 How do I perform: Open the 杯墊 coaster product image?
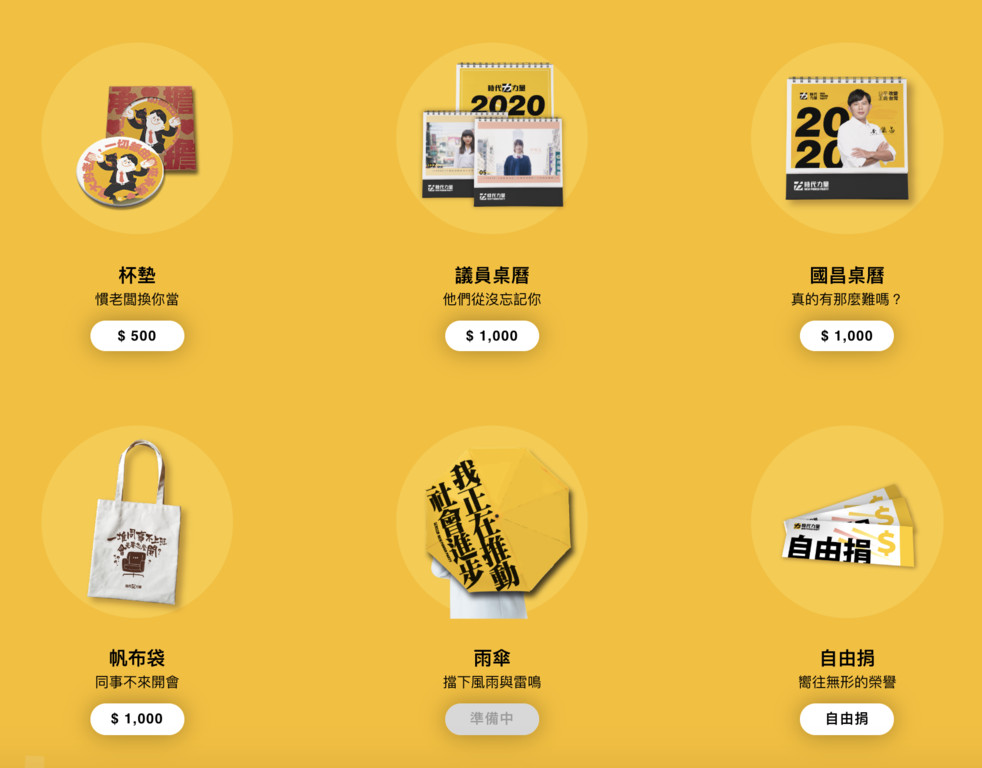tap(137, 140)
